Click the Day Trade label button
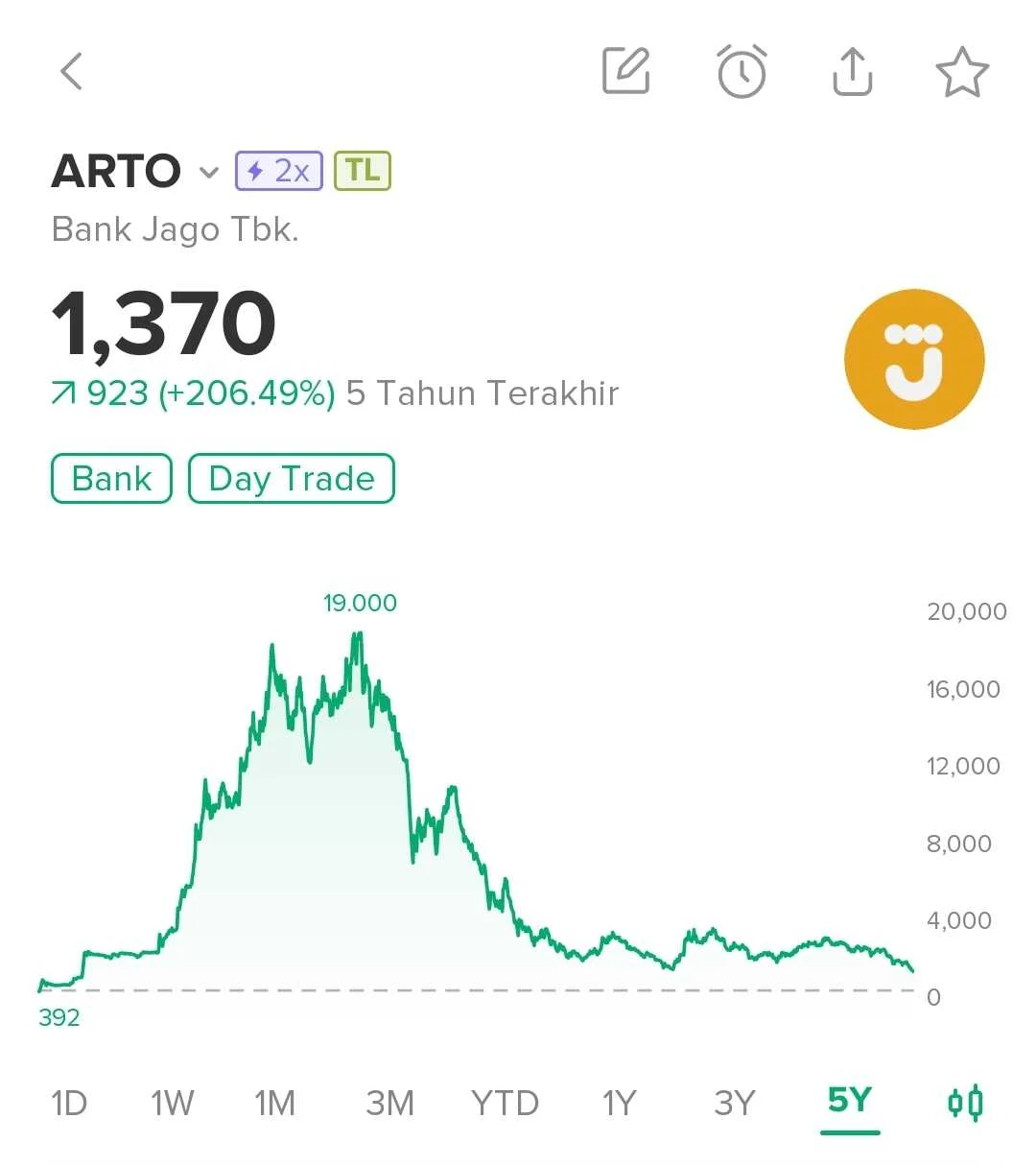The width and height of the screenshot is (1036, 1166). (x=291, y=478)
